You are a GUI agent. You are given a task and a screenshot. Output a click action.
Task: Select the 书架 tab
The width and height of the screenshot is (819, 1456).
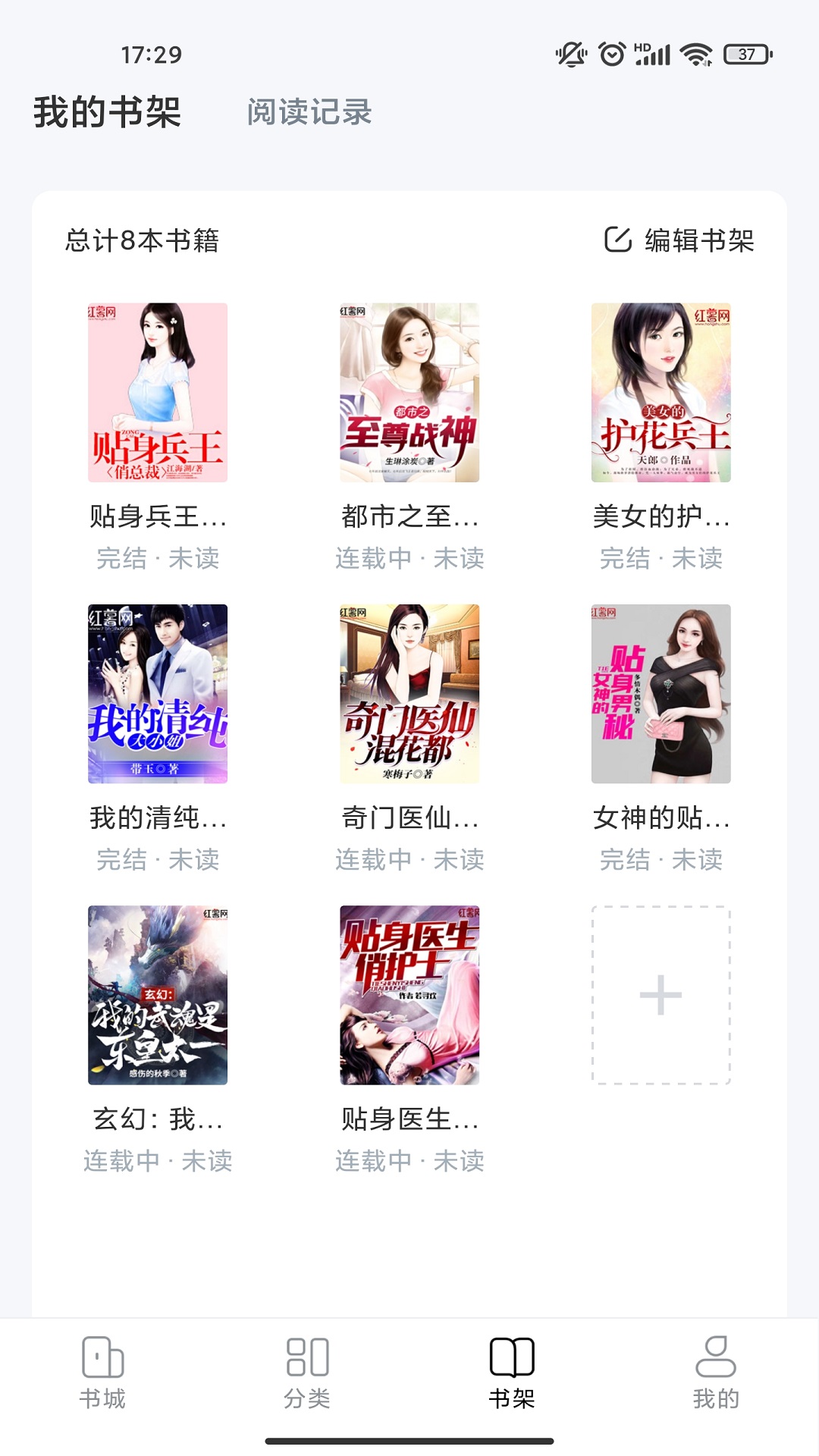(x=512, y=1373)
